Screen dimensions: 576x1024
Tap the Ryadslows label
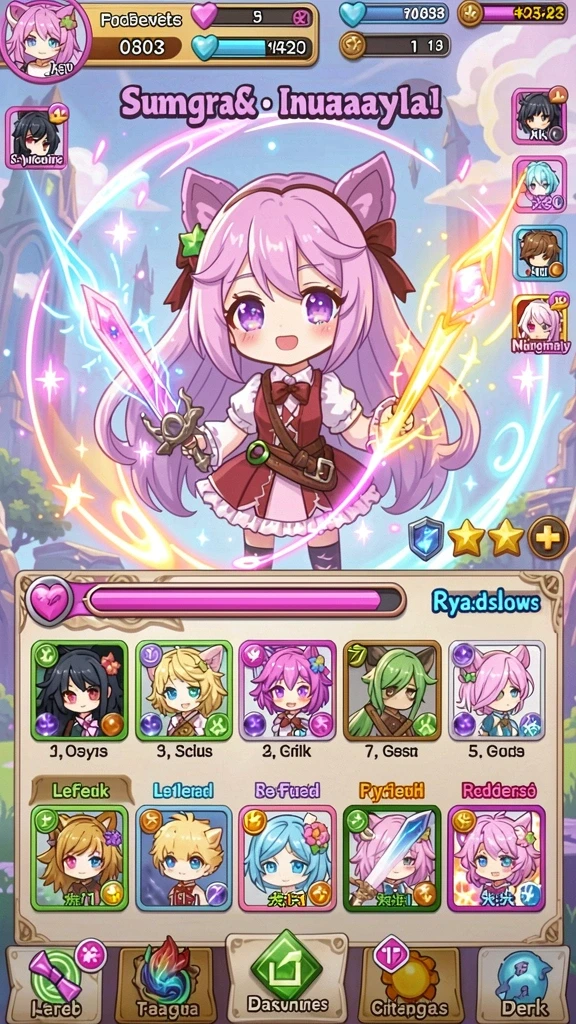[486, 602]
